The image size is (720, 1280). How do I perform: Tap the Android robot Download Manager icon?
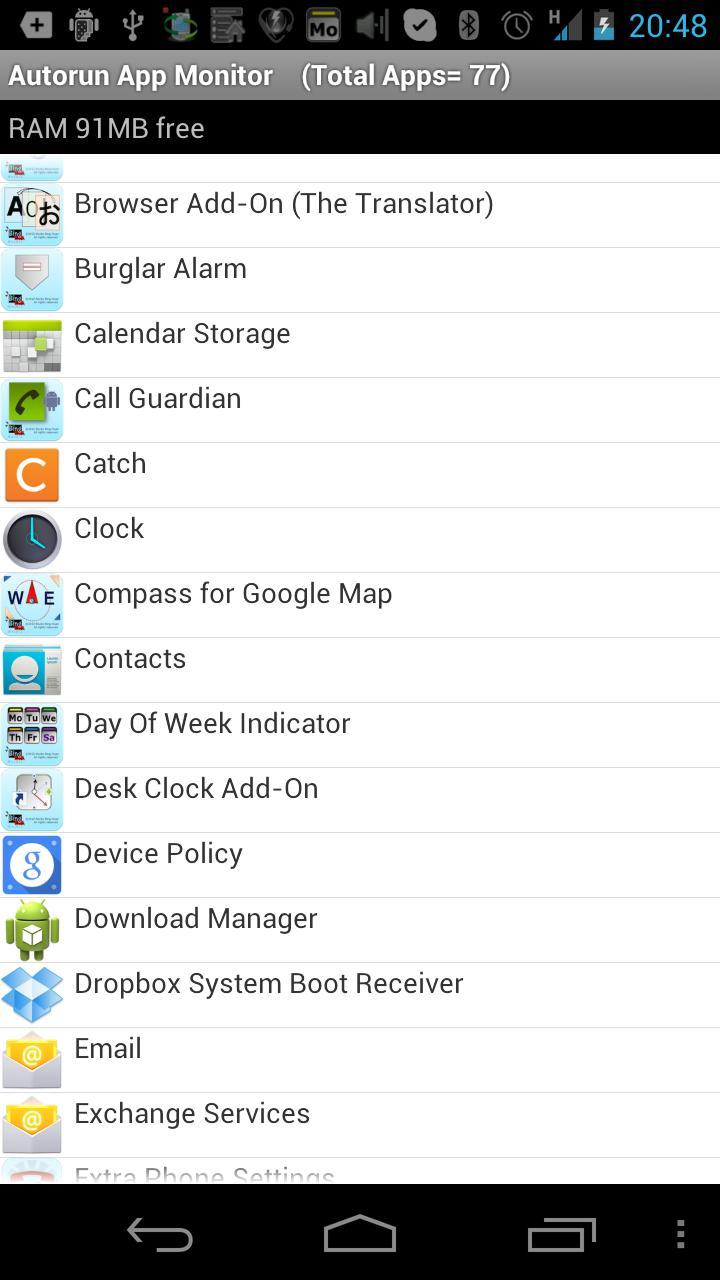32,930
